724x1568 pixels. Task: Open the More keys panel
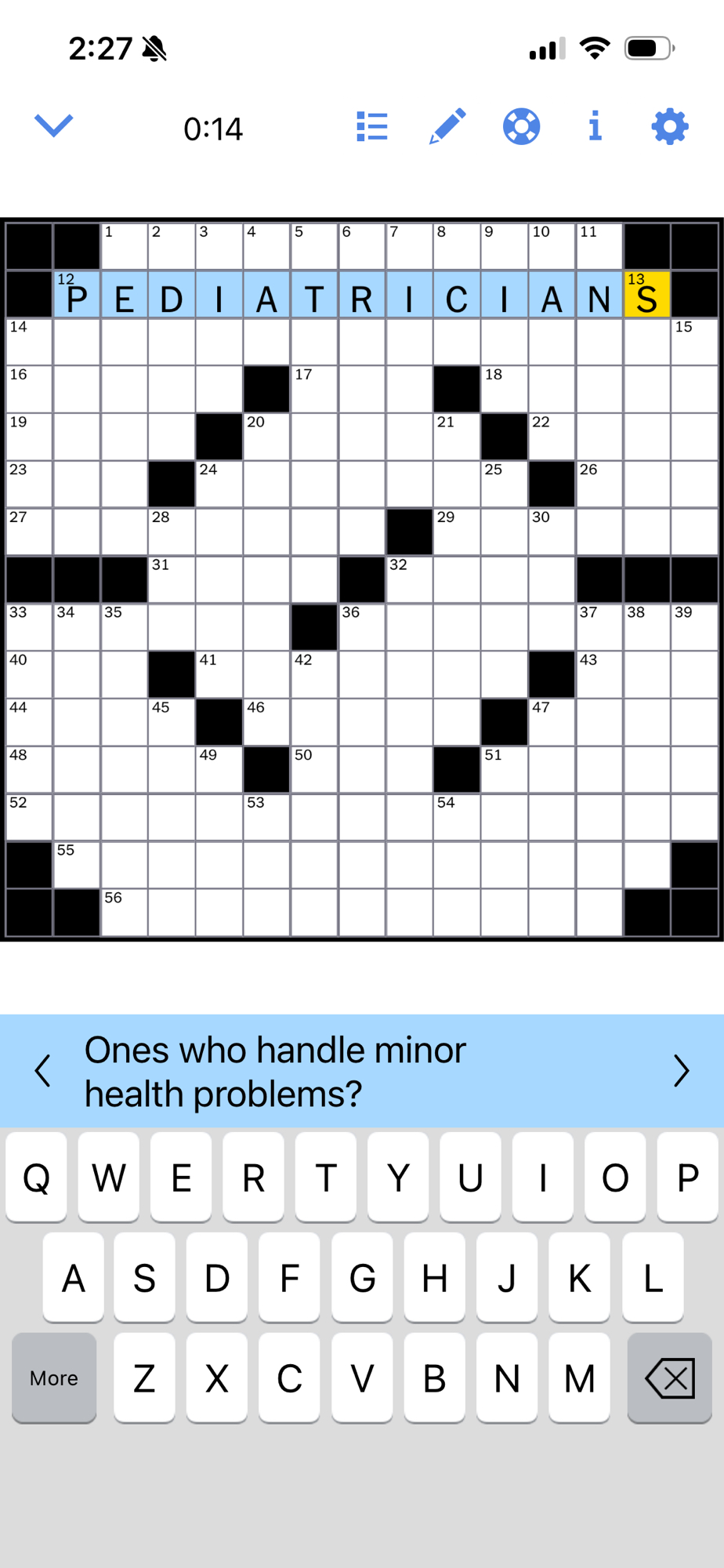[54, 1378]
